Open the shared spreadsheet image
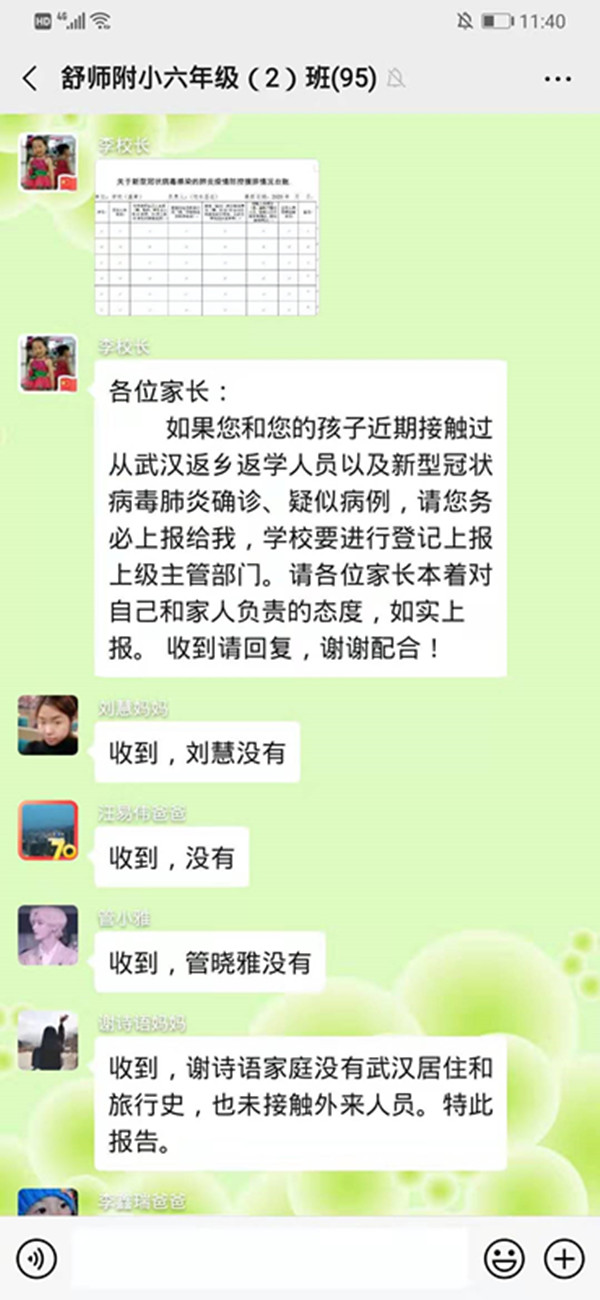600x1300 pixels. (x=207, y=238)
